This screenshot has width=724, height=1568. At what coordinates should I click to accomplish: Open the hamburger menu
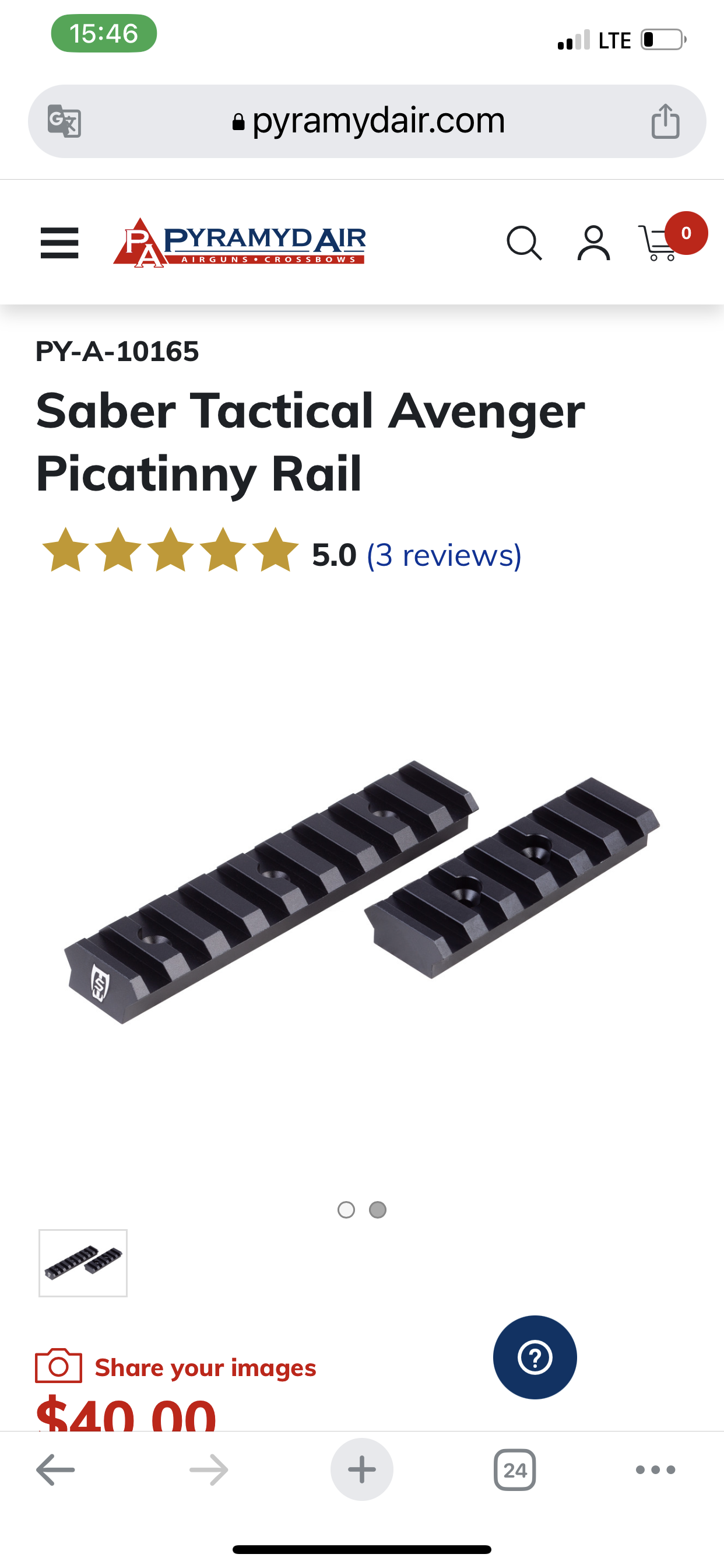(59, 243)
